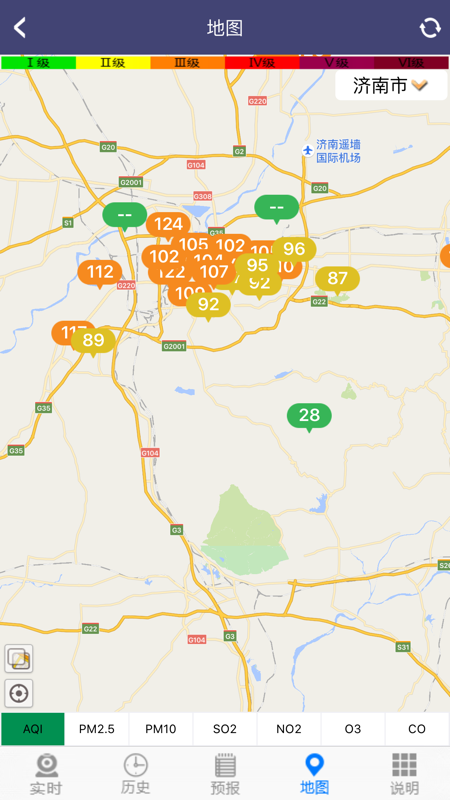This screenshot has width=450, height=800.
Task: Select the PM10 indicator
Action: pos(161,729)
